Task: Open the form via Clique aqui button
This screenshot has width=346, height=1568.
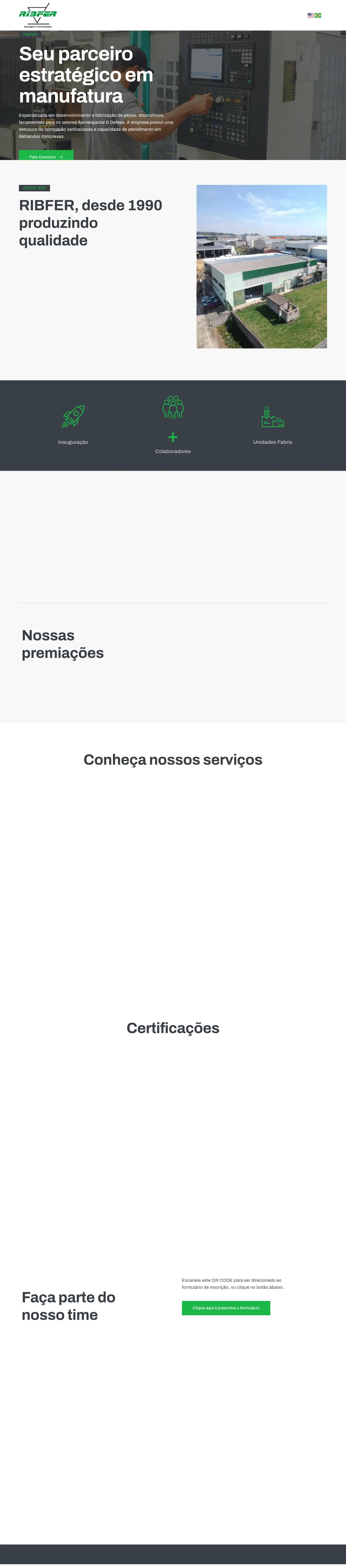Action: (x=225, y=1307)
